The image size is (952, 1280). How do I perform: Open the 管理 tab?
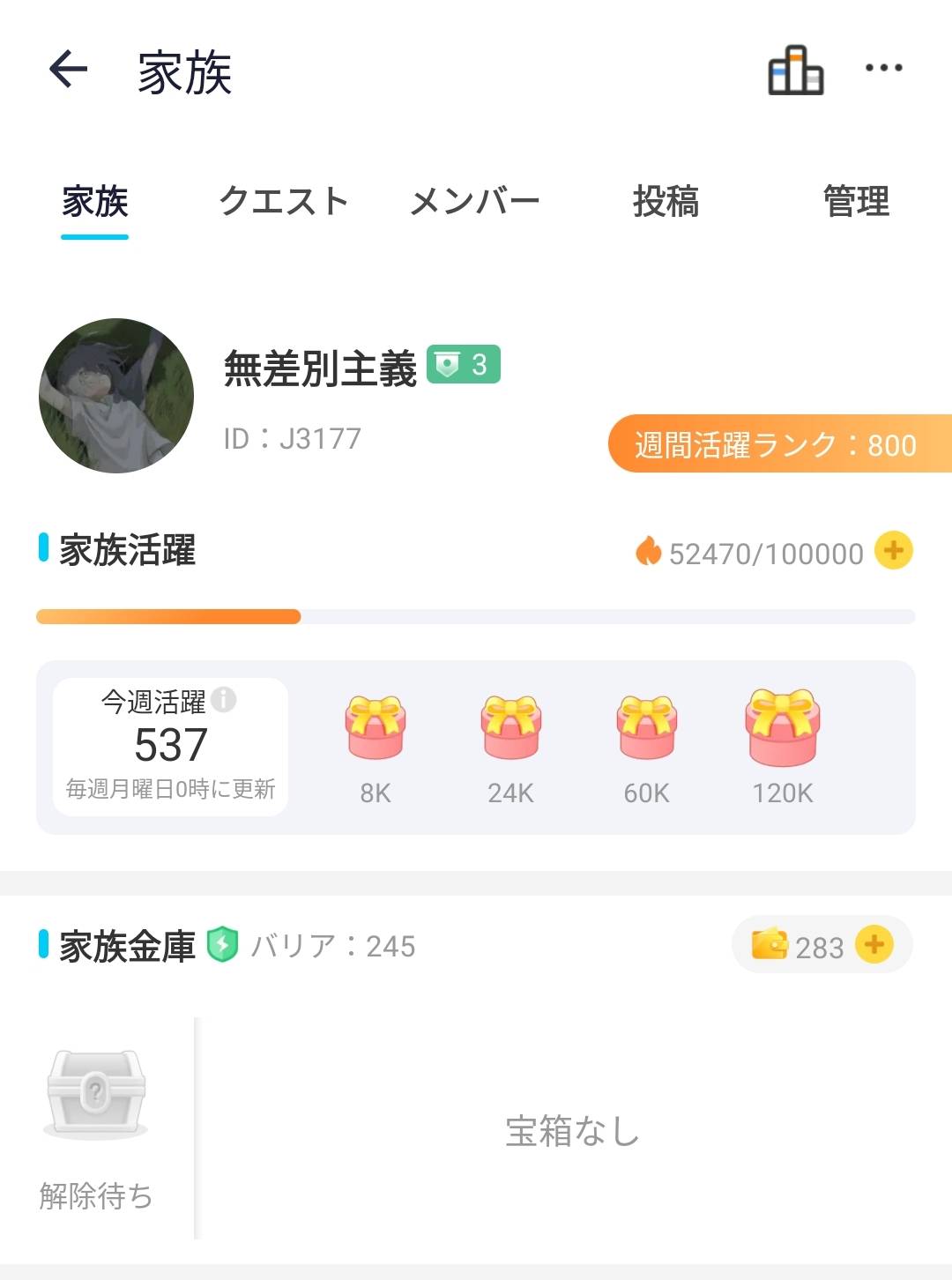click(x=855, y=202)
